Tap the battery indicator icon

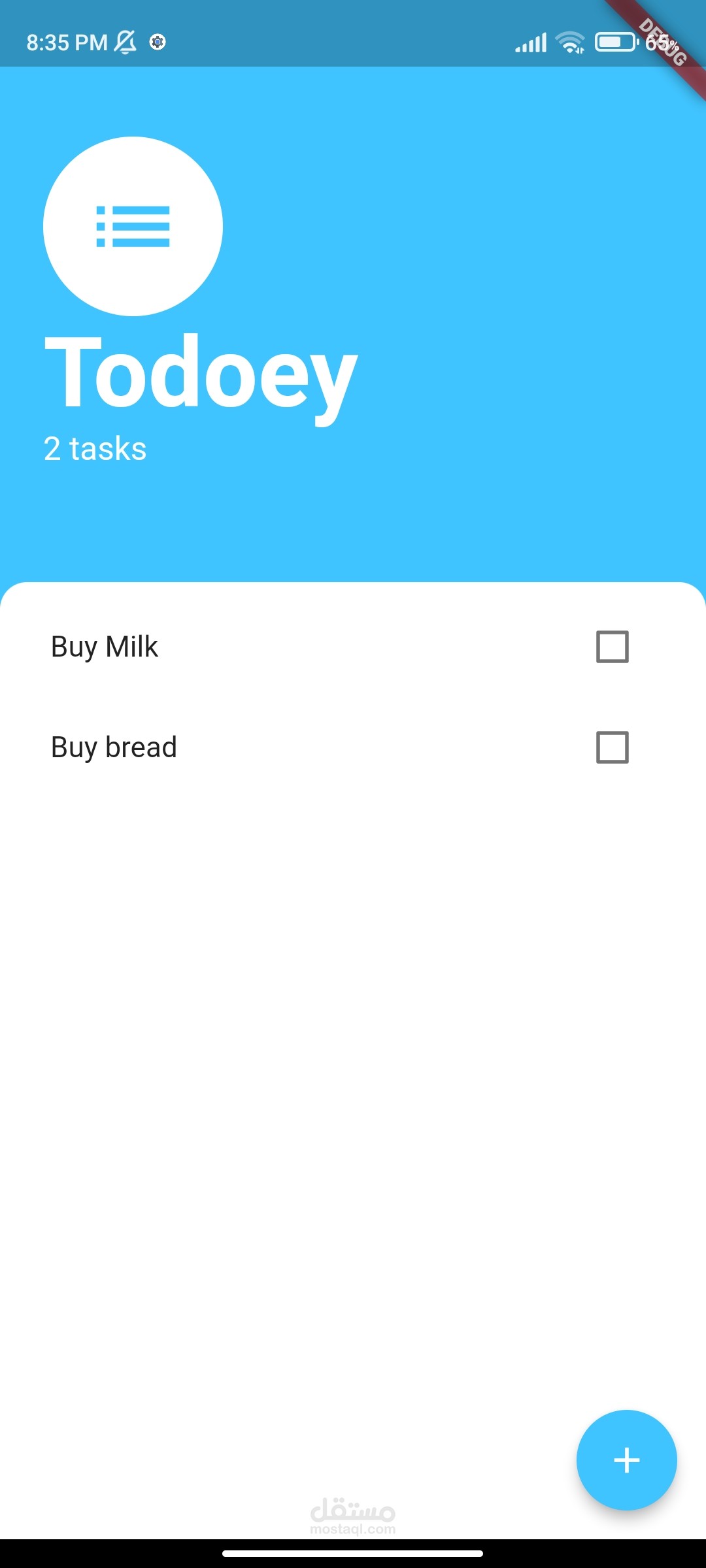(x=615, y=41)
